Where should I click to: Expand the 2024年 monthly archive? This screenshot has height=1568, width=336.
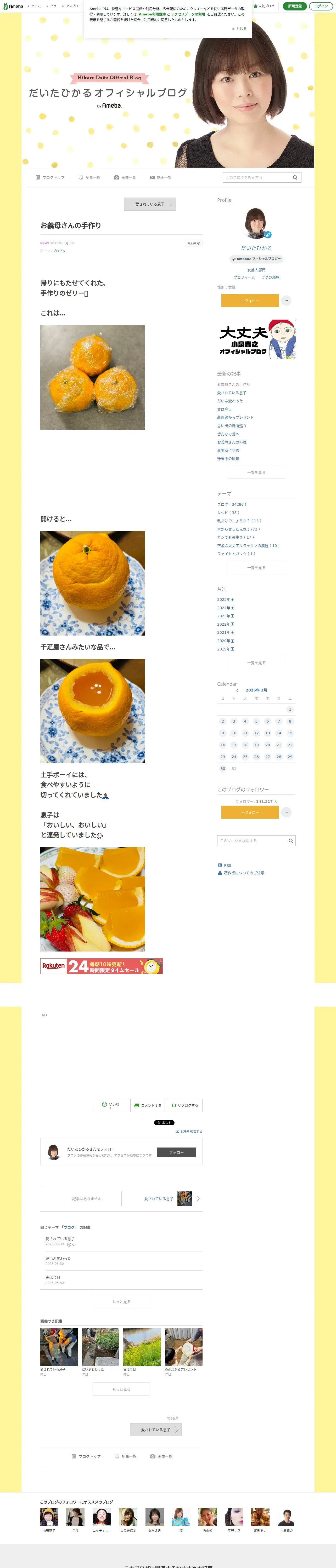click(x=226, y=608)
